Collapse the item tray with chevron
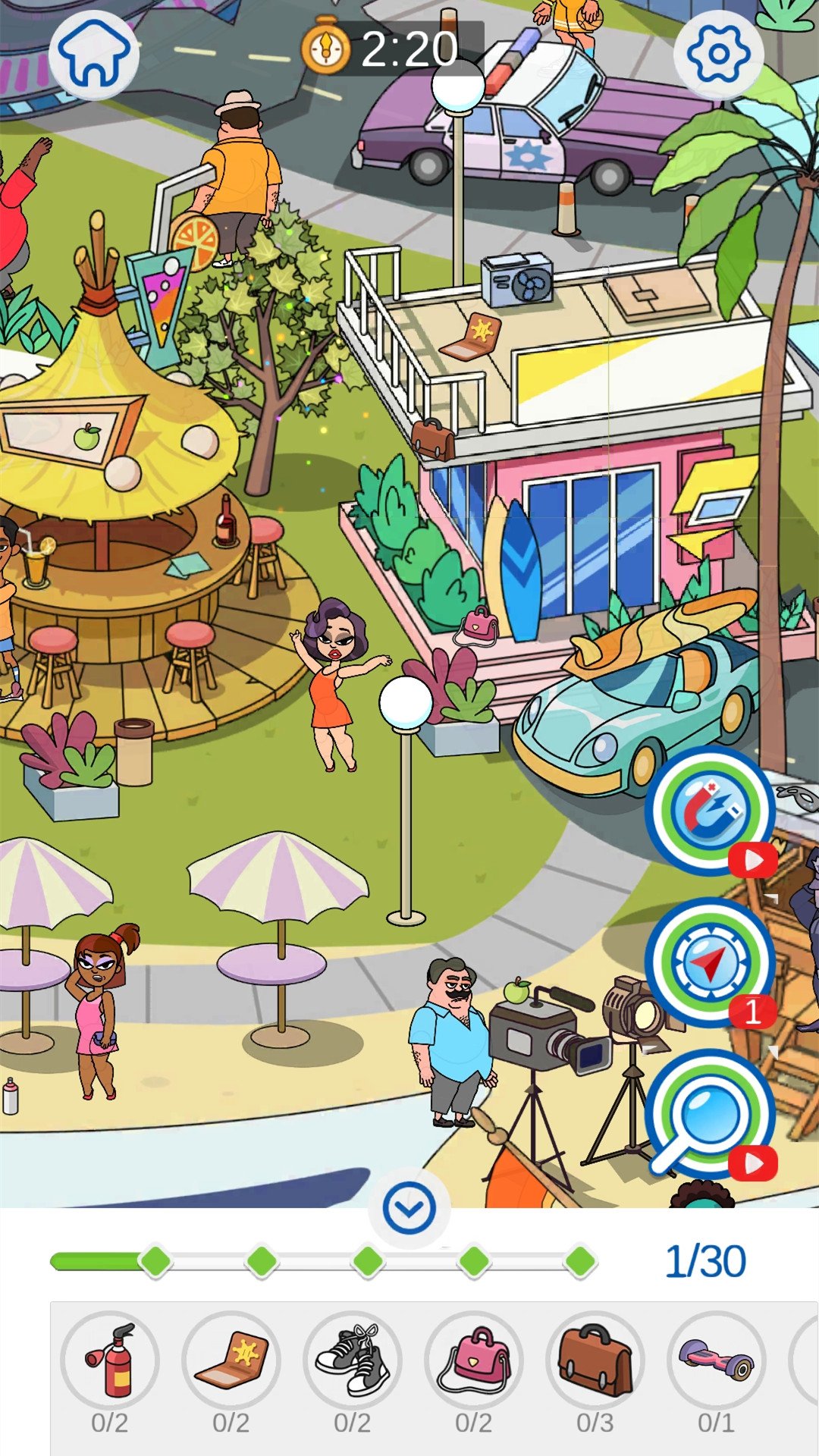Screen dimensions: 819x1456 [x=409, y=1208]
